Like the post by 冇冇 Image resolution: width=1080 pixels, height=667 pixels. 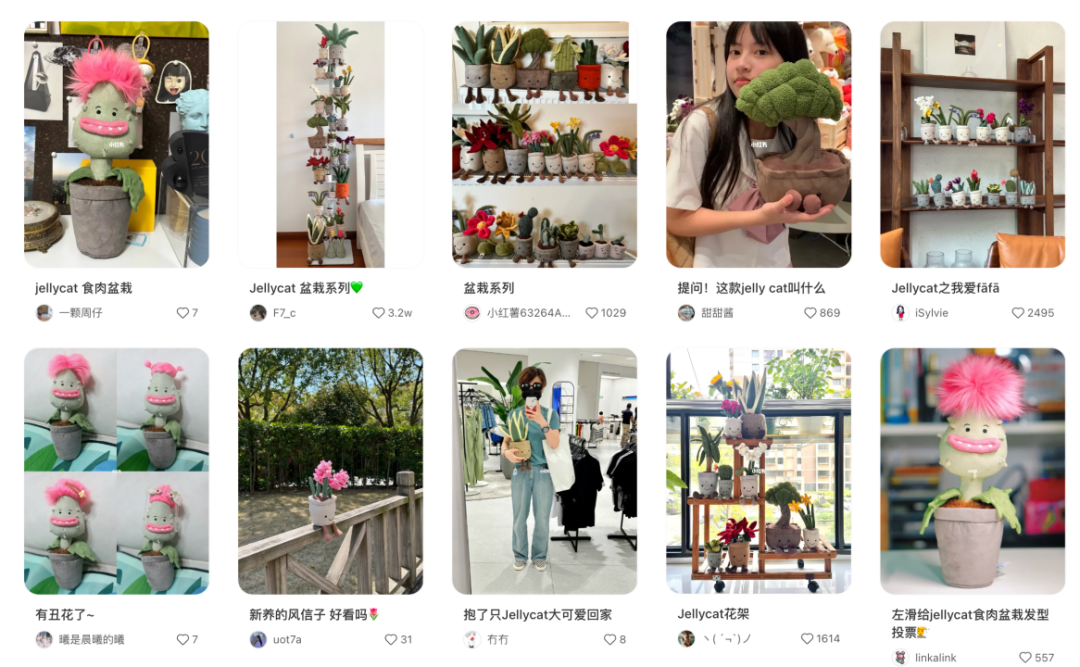pyautogui.click(x=610, y=639)
